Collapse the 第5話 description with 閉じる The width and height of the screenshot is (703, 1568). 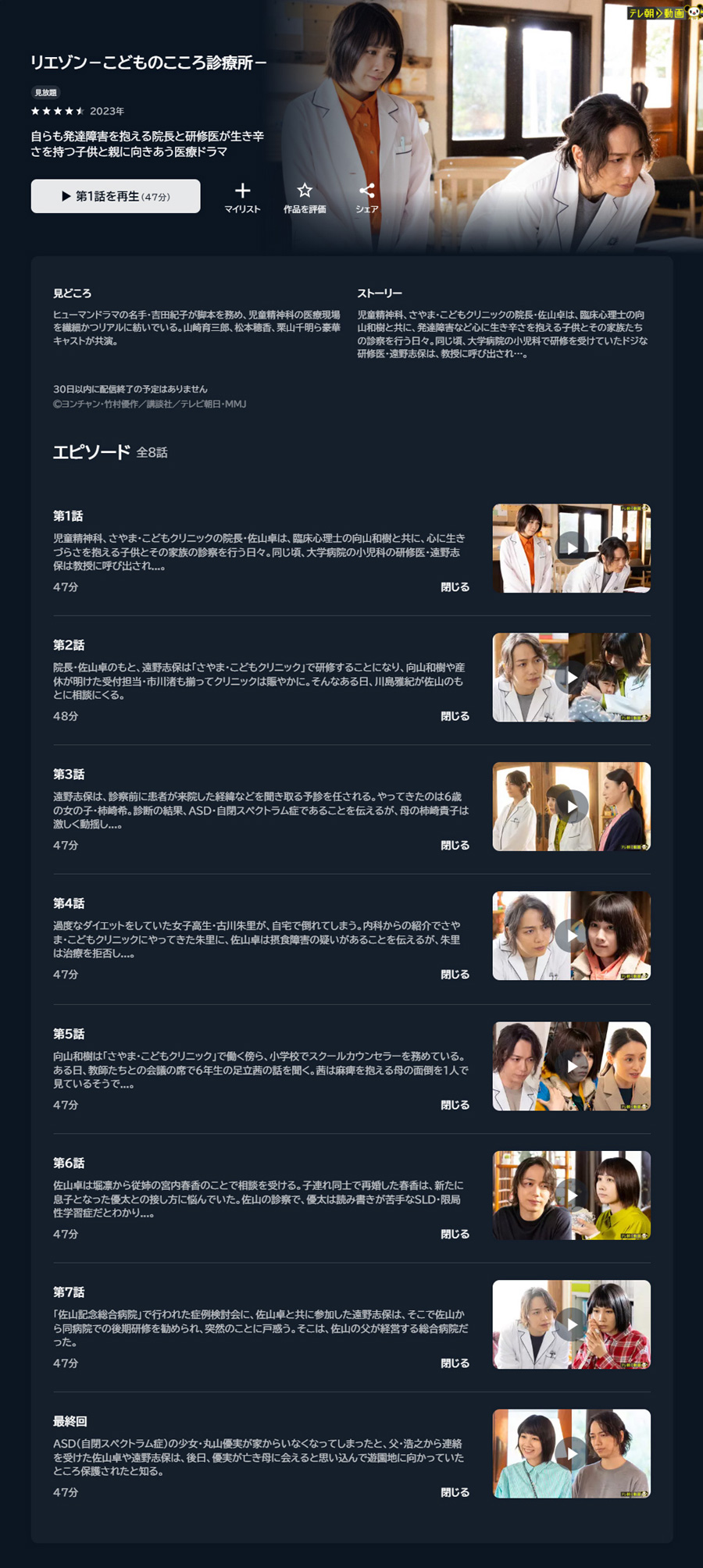(455, 1105)
